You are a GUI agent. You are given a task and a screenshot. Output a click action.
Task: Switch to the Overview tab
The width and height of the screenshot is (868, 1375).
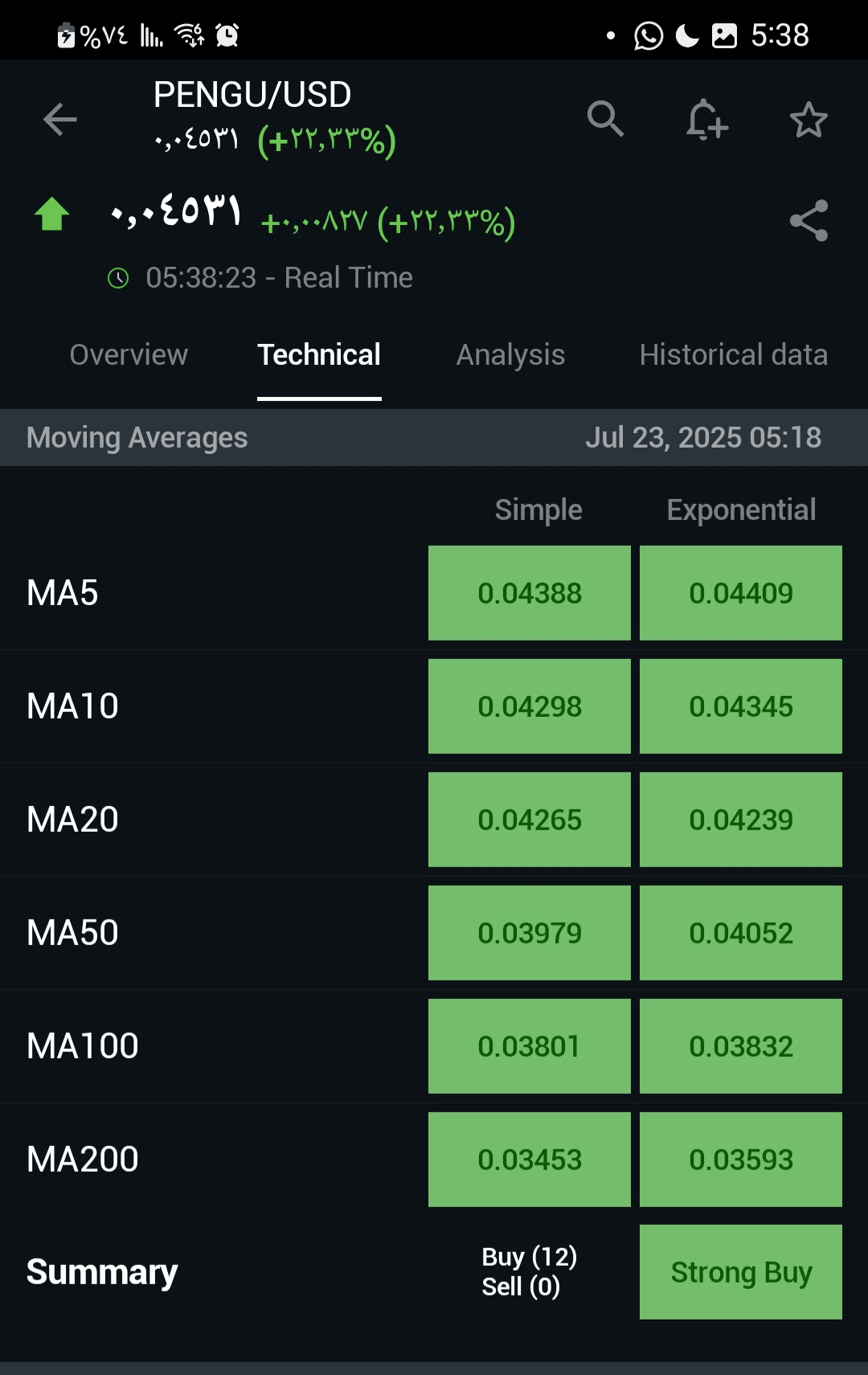(x=129, y=354)
